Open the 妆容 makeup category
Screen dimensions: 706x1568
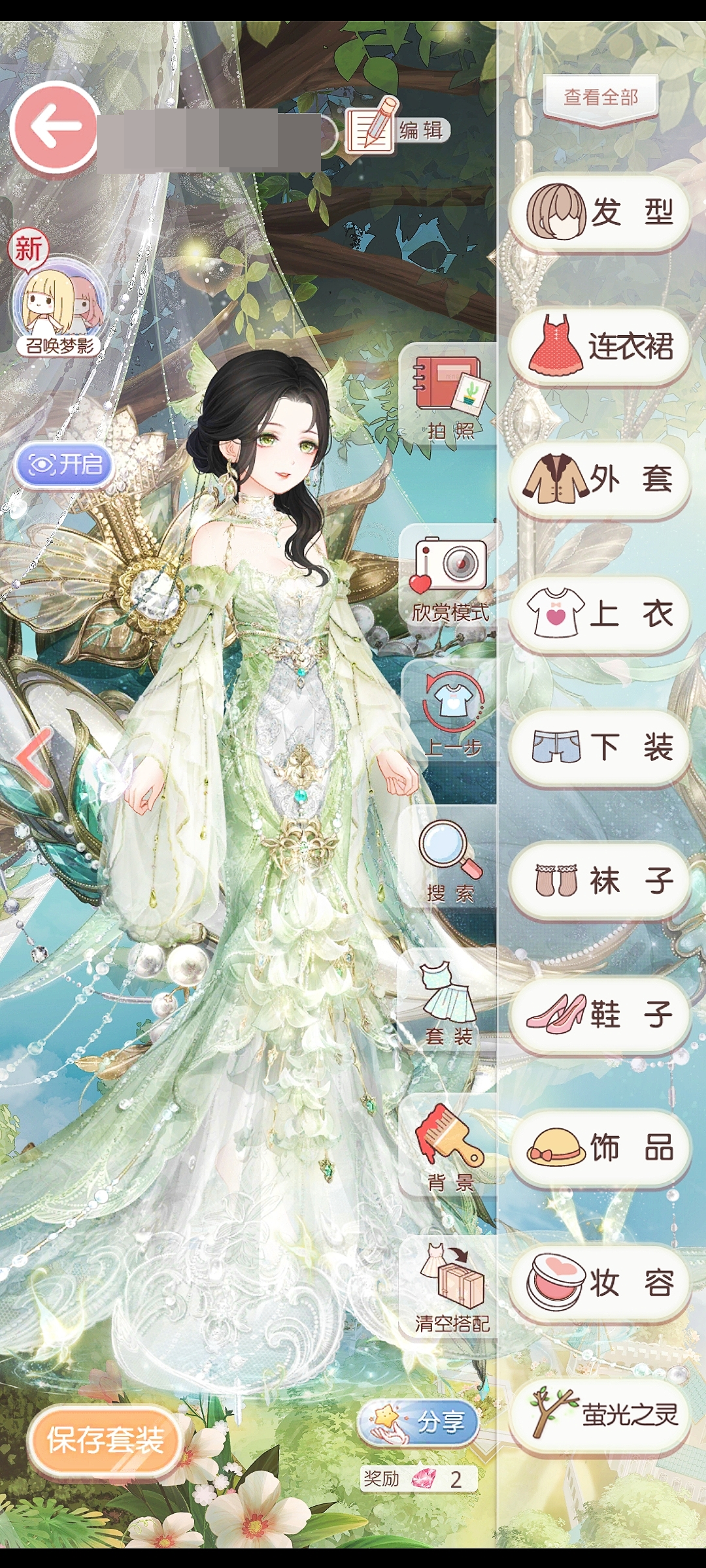(x=600, y=1282)
